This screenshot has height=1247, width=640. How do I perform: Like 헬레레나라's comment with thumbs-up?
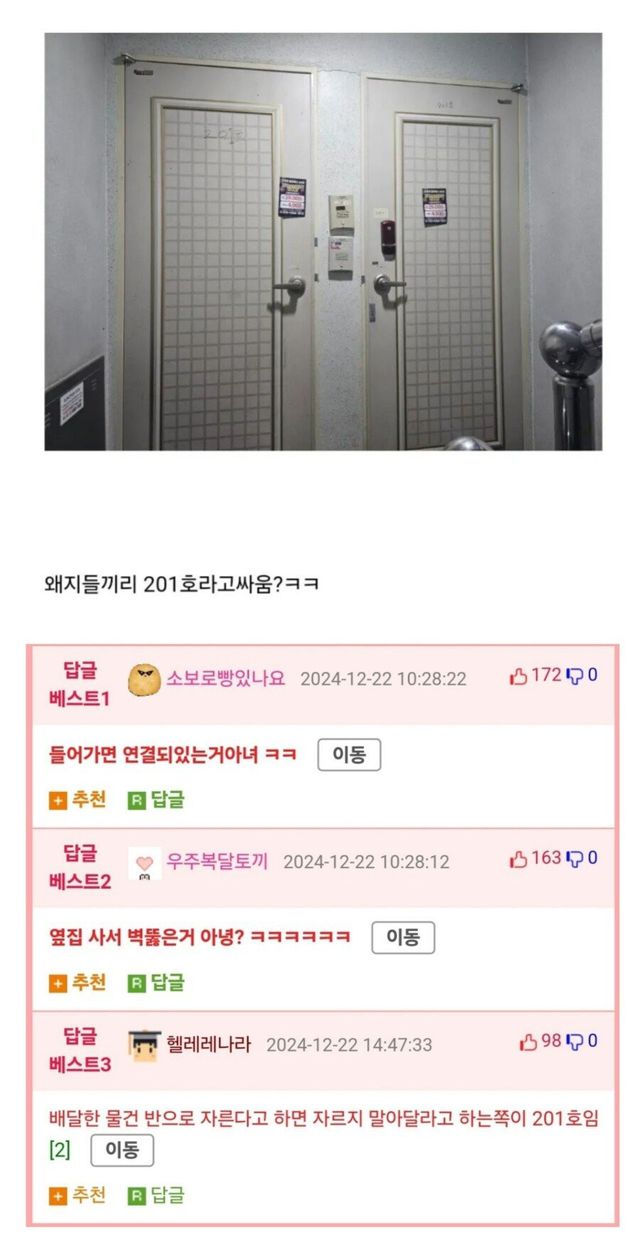(528, 1042)
